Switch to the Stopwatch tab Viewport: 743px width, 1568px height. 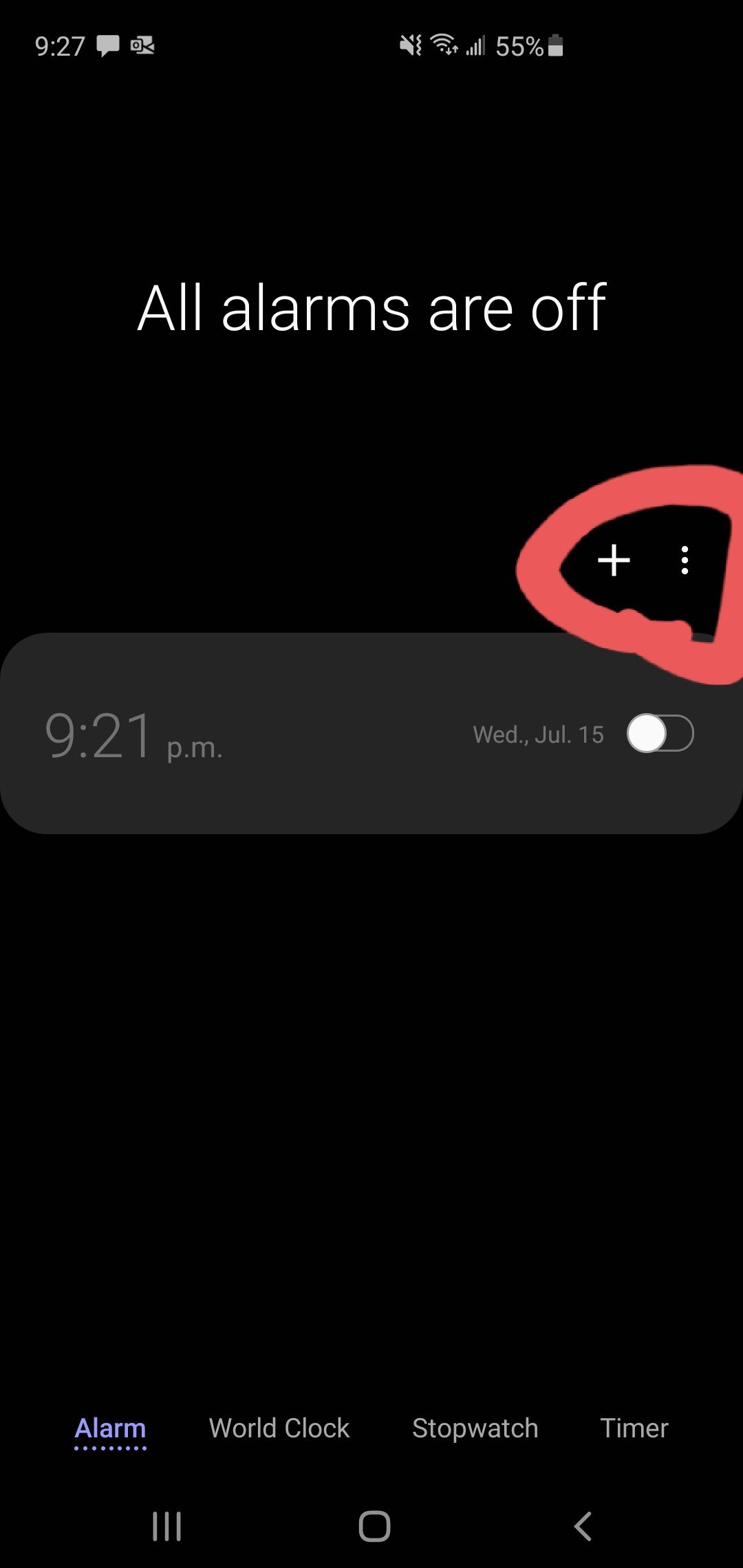click(x=475, y=1428)
